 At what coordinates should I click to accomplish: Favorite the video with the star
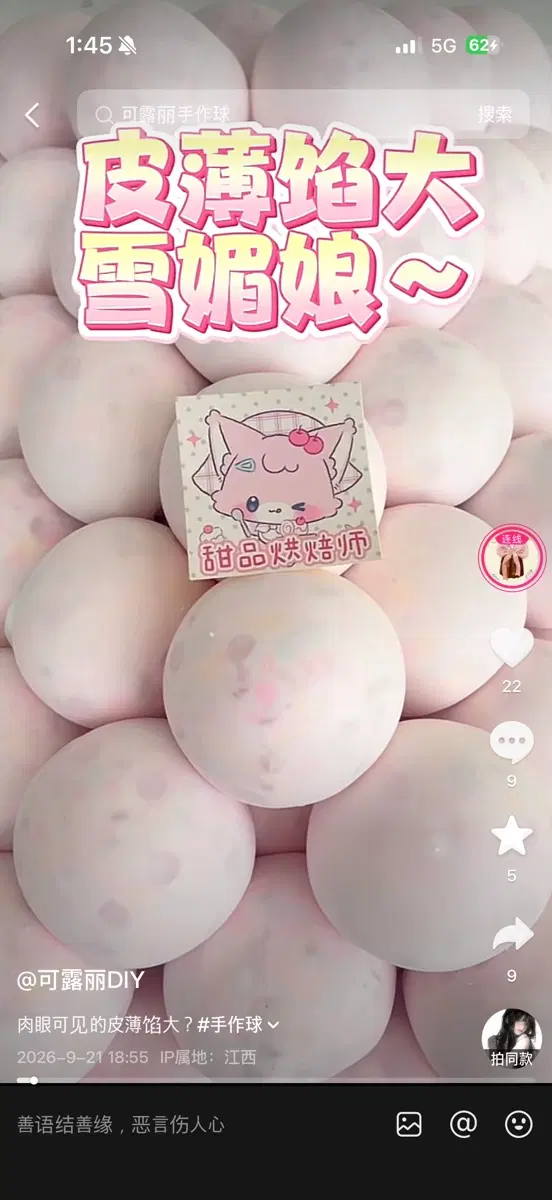pyautogui.click(x=512, y=837)
